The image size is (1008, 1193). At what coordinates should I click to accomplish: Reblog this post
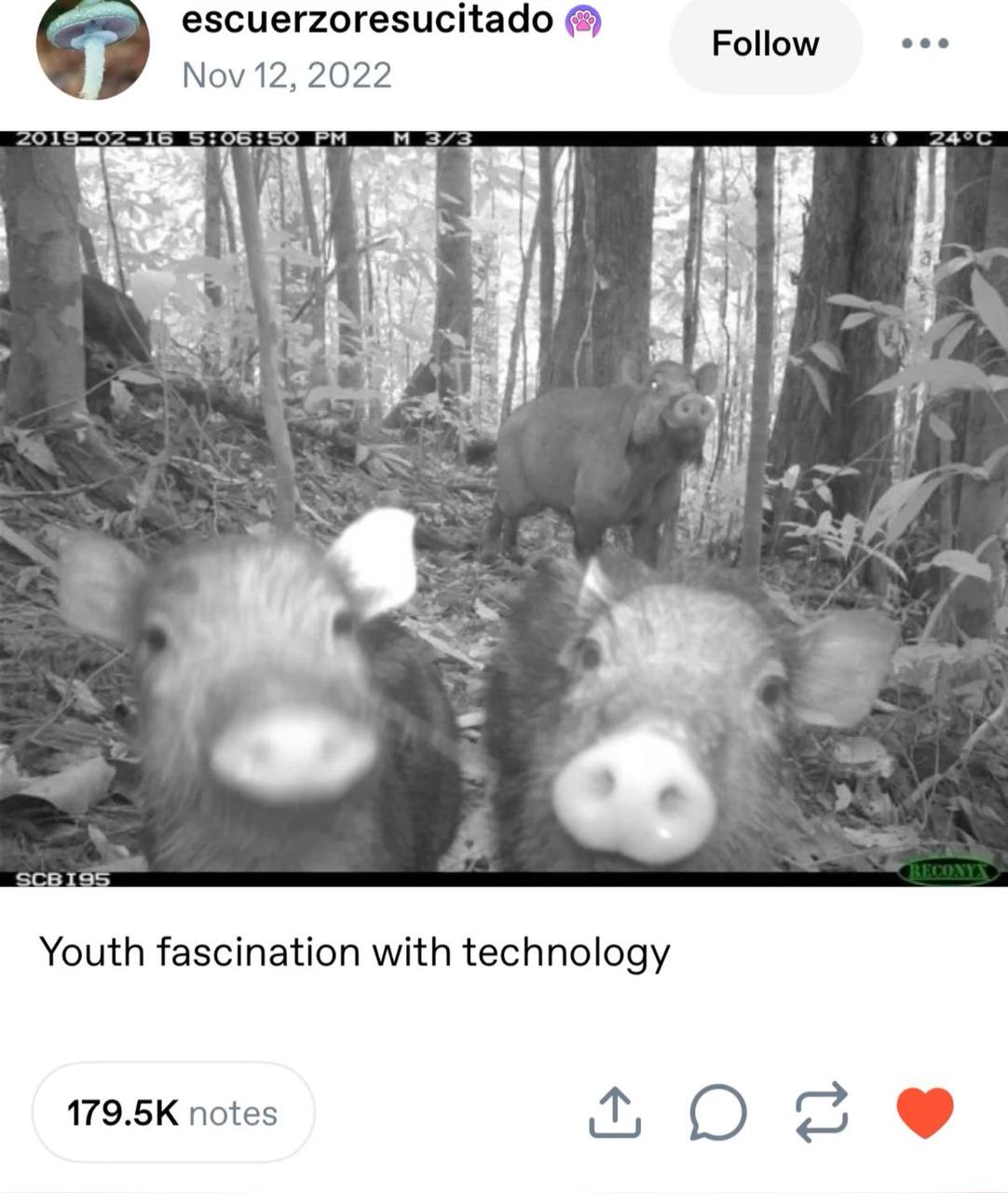pyautogui.click(x=822, y=1112)
